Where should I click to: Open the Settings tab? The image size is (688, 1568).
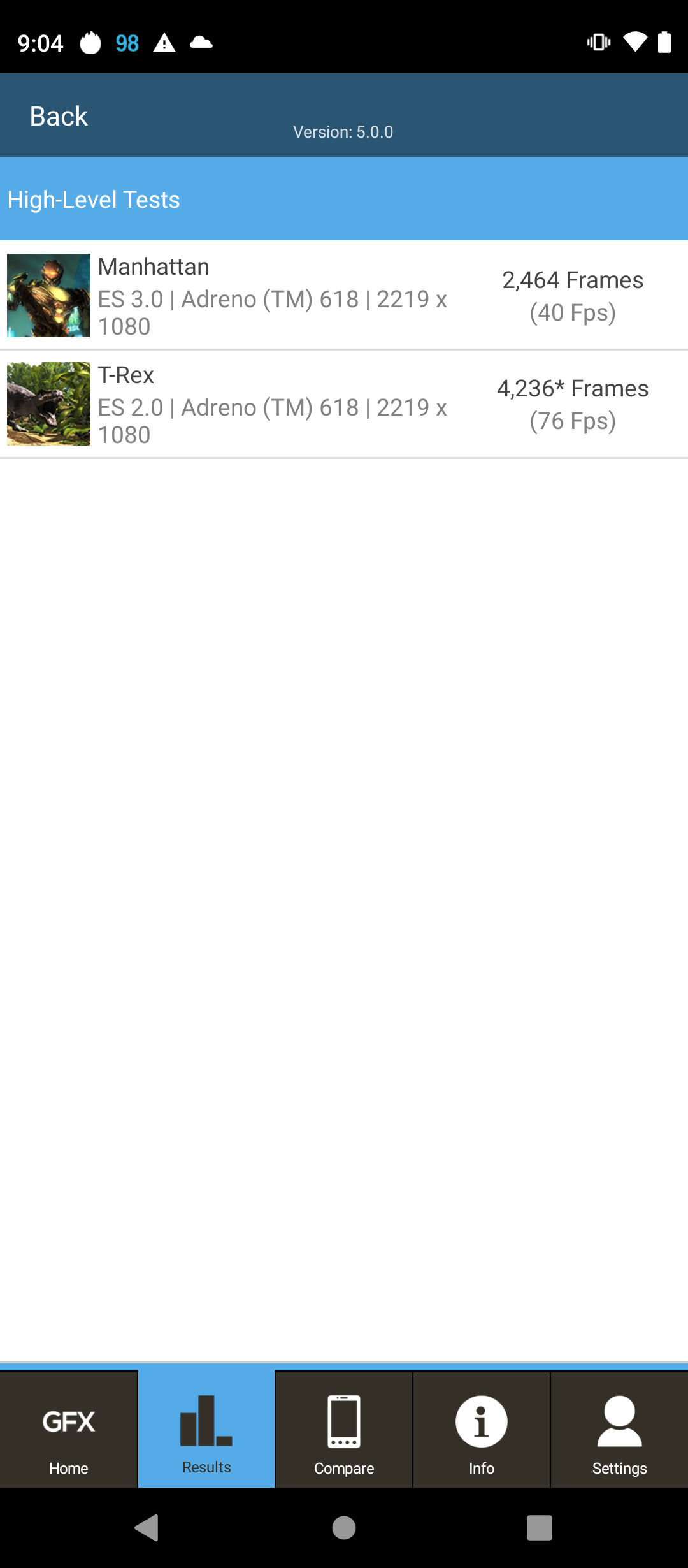pyautogui.click(x=619, y=1430)
